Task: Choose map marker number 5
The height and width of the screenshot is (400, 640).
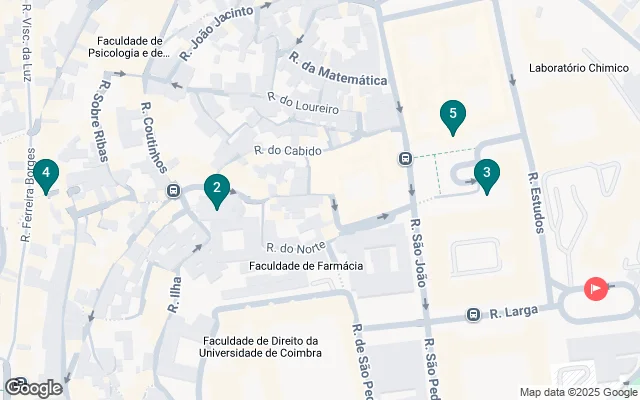Action: pyautogui.click(x=453, y=116)
